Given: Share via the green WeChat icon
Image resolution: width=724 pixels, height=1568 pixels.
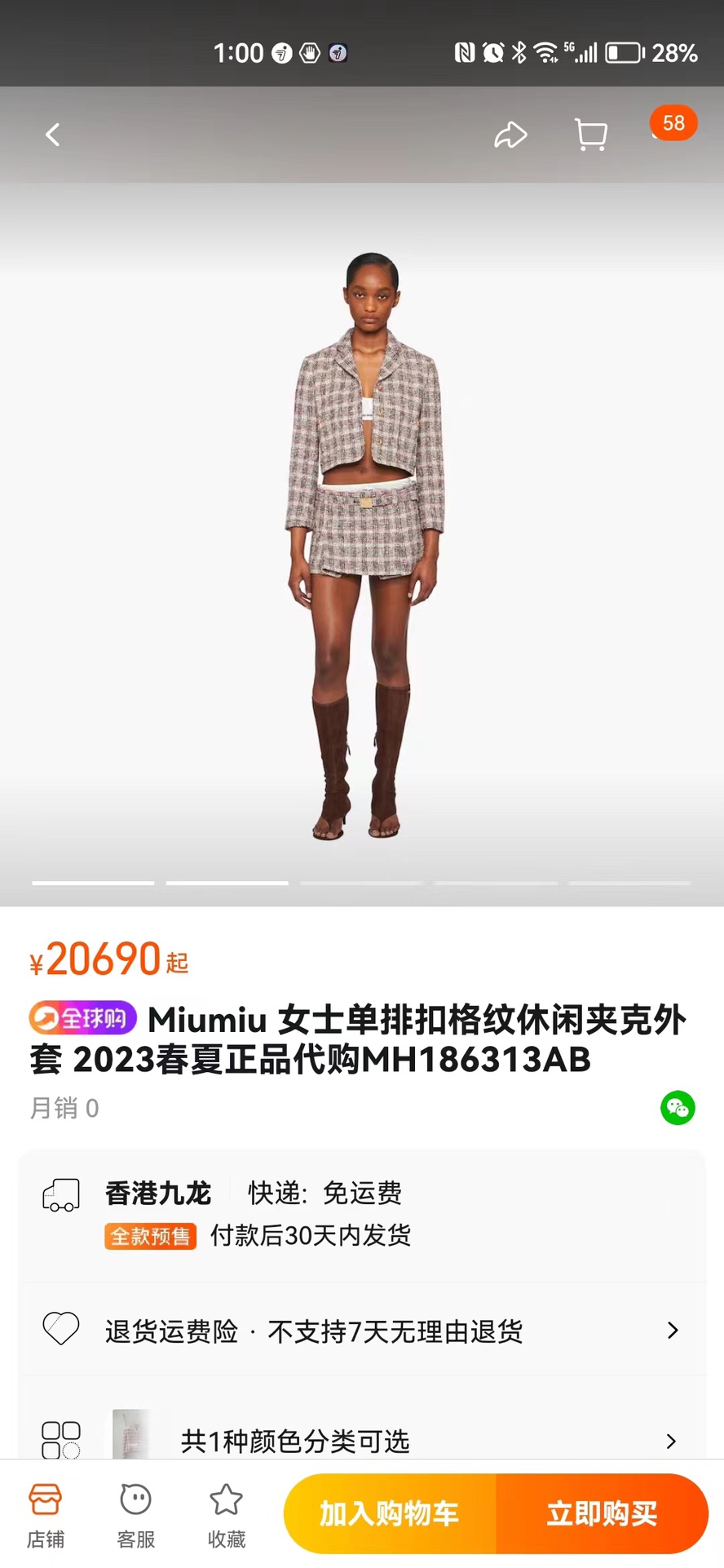Looking at the screenshot, I should [x=678, y=1108].
